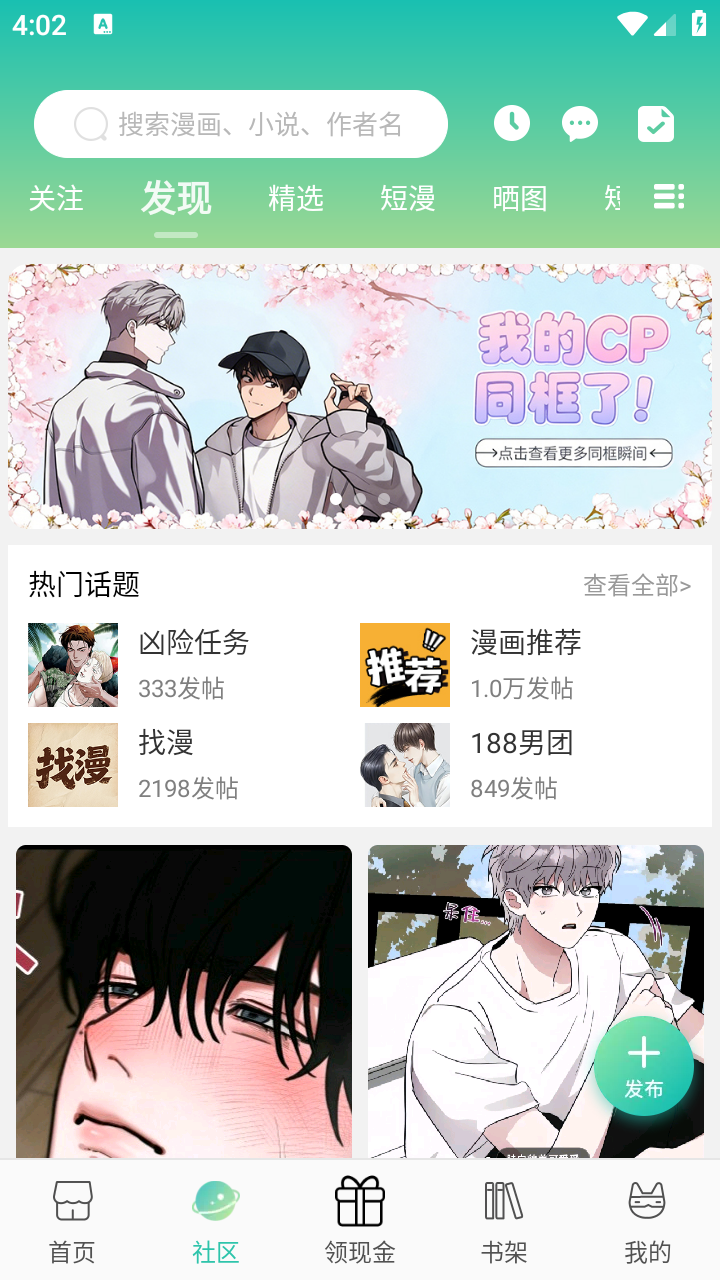Open the messages chat bubble icon
Image resolution: width=720 pixels, height=1280 pixels.
(x=579, y=124)
